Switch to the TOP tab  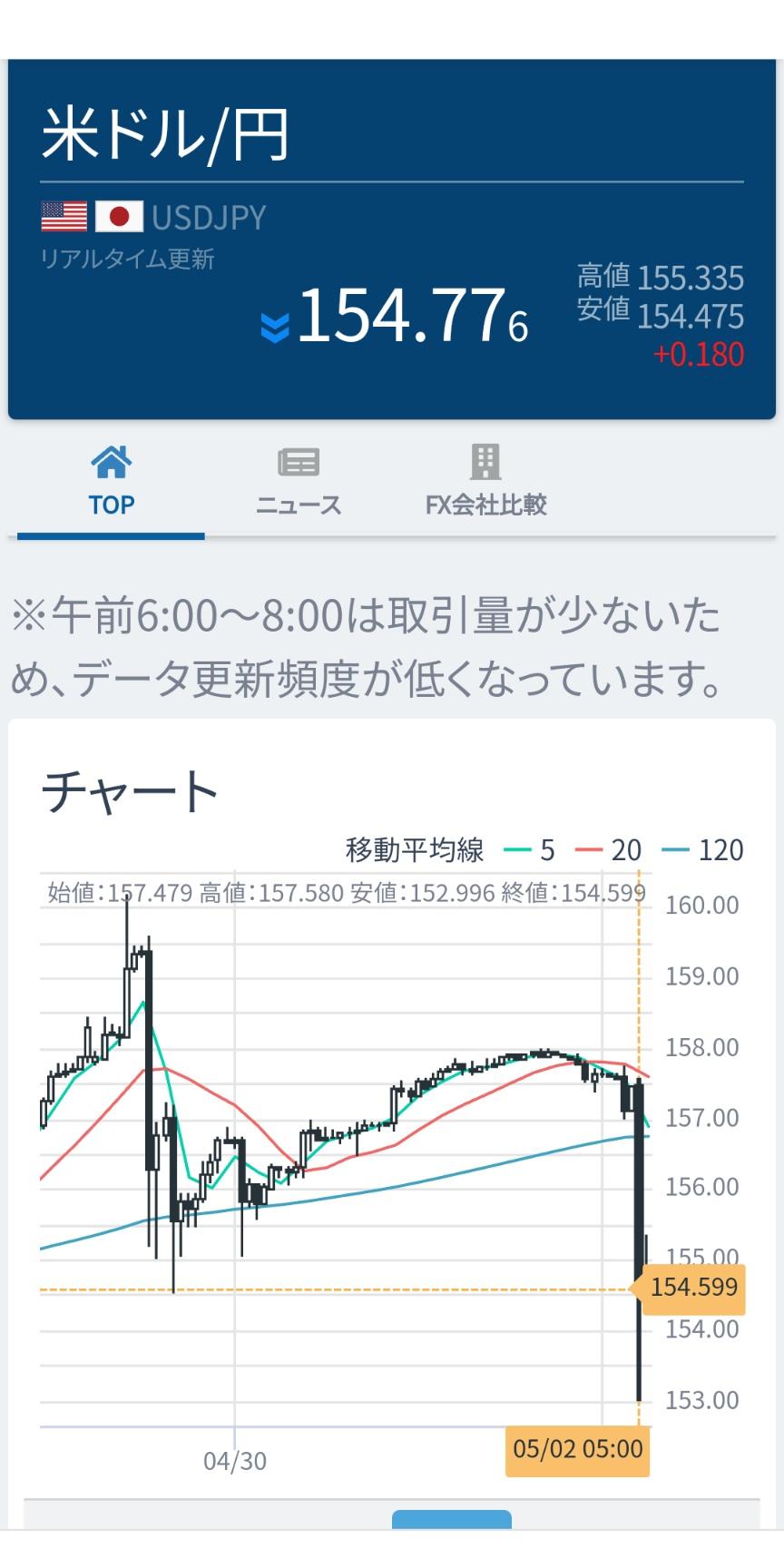(111, 482)
